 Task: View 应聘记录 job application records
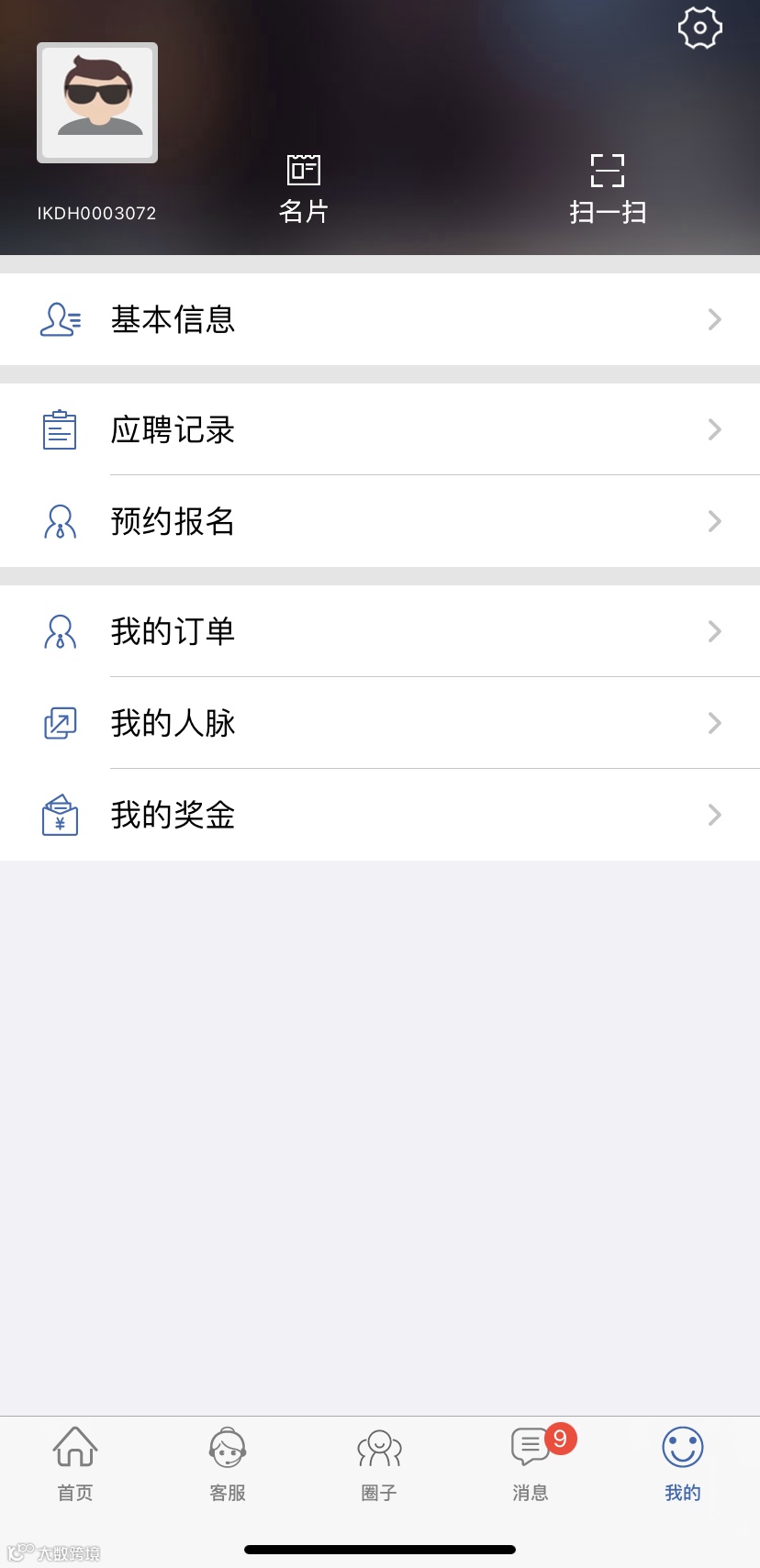pos(380,429)
